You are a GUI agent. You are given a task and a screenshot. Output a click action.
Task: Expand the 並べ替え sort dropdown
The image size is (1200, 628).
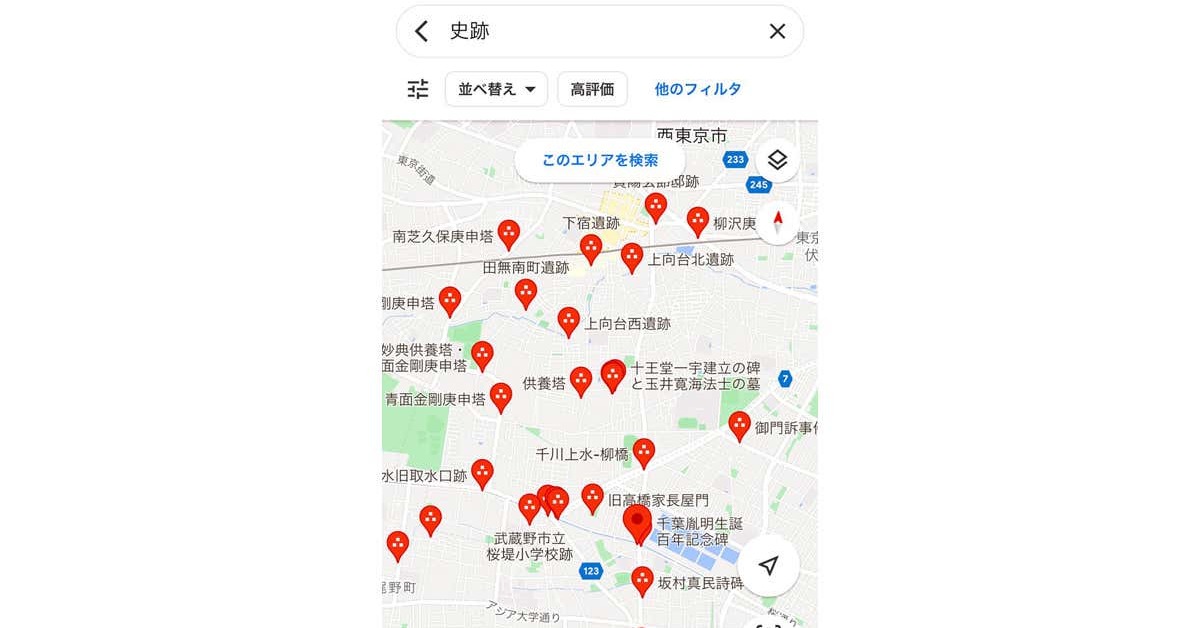point(496,89)
